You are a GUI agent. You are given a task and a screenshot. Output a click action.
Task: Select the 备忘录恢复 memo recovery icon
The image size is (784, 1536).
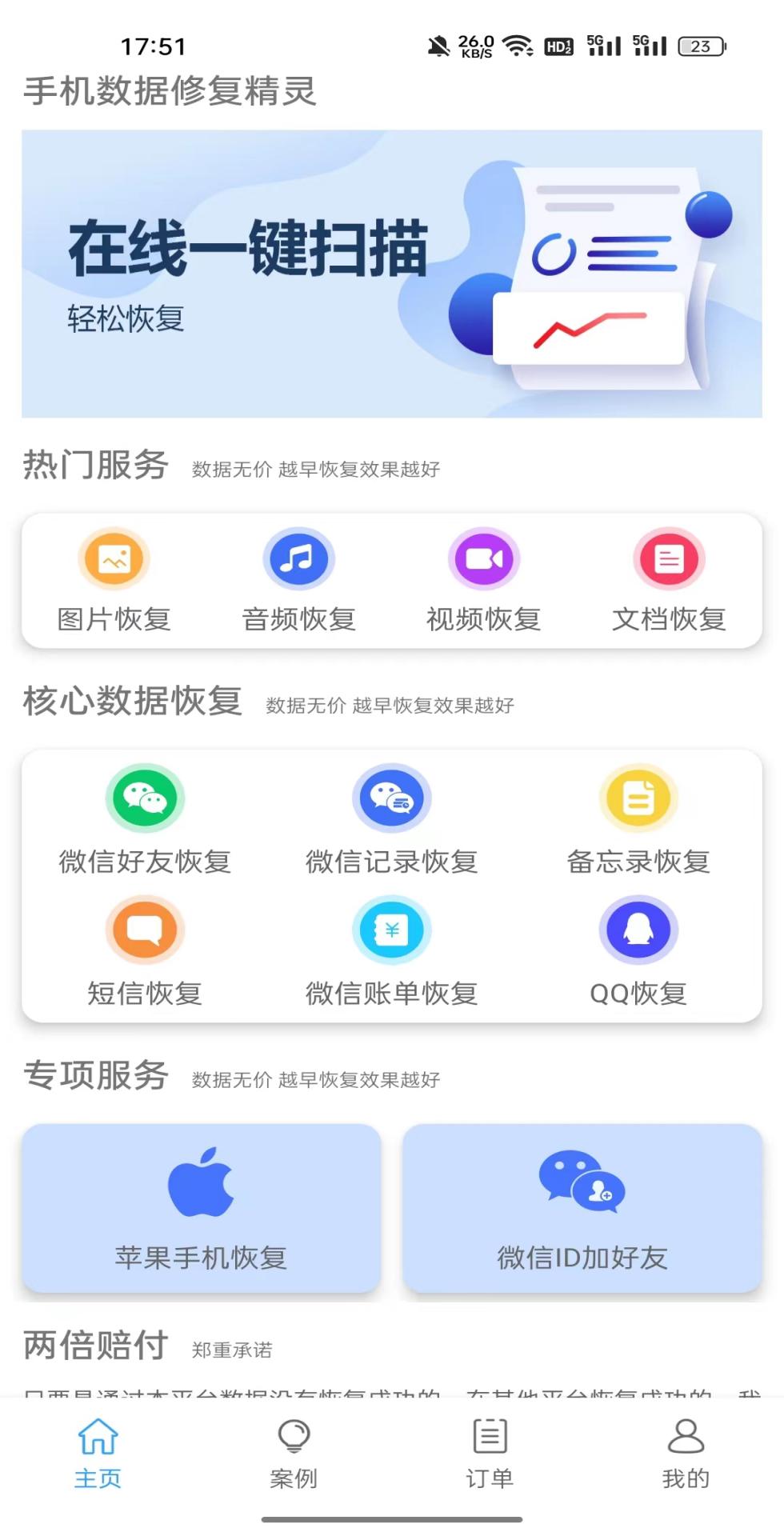coord(638,798)
